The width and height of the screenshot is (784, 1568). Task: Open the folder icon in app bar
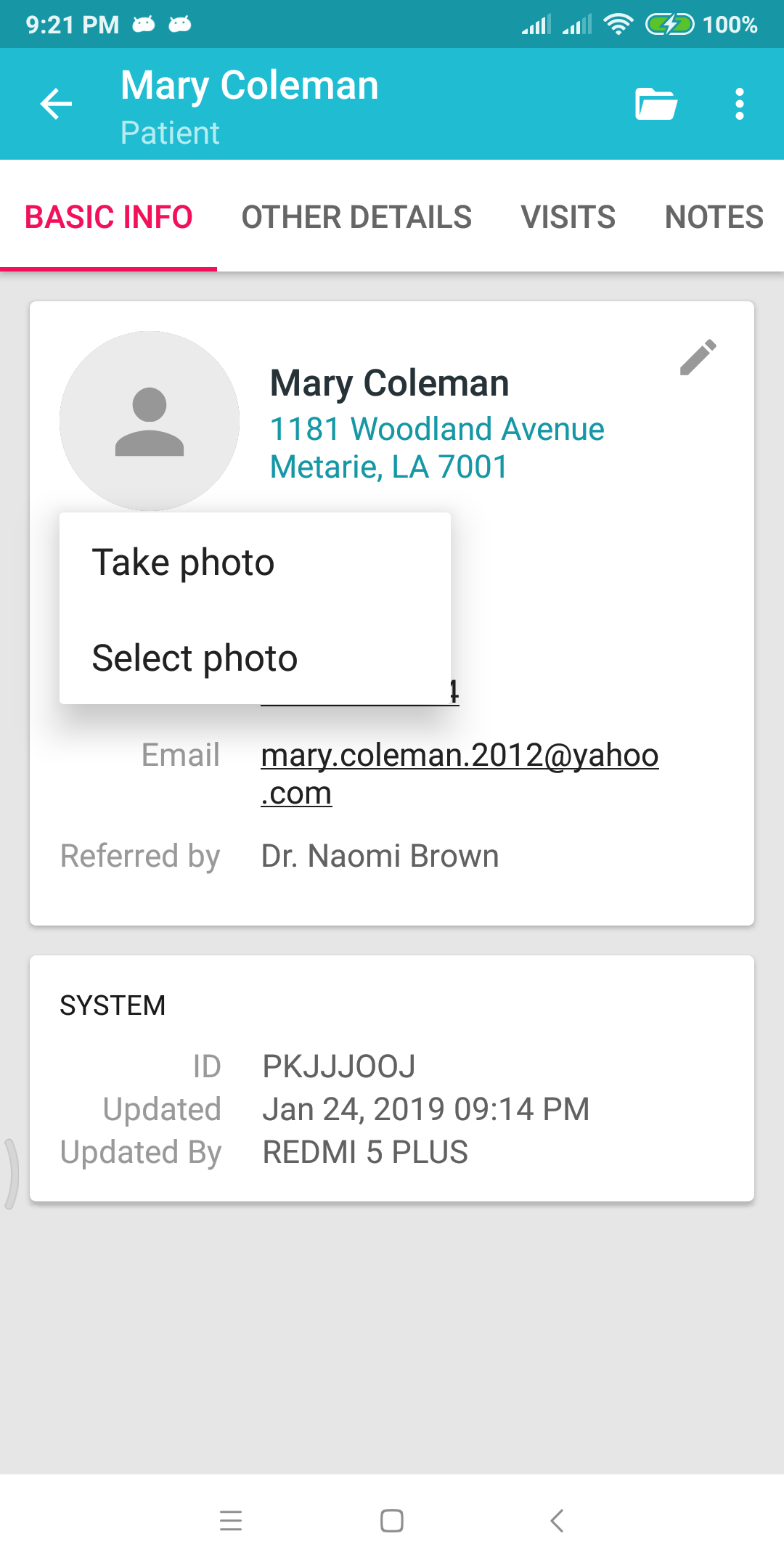656,104
